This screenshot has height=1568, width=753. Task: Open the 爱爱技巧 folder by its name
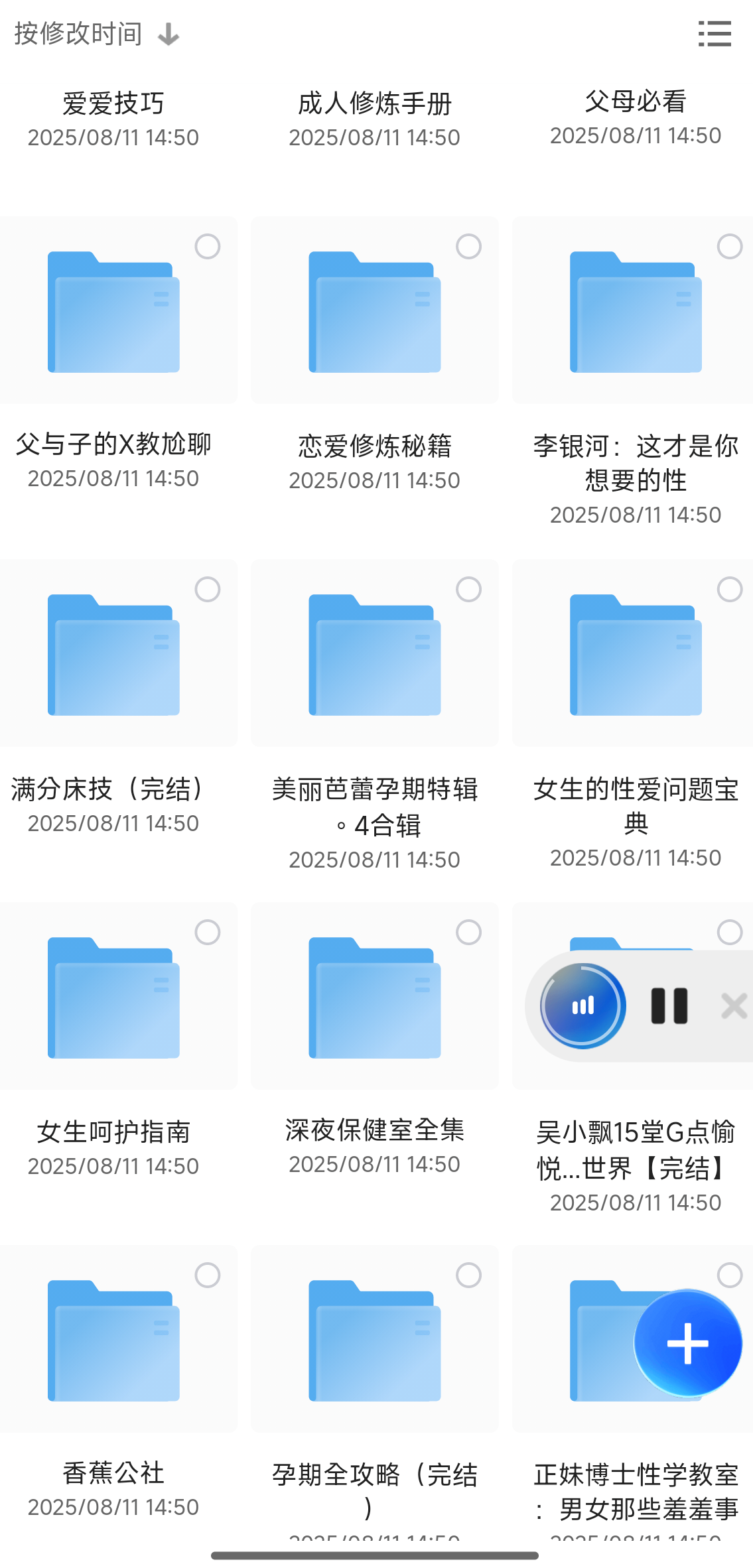(x=113, y=103)
